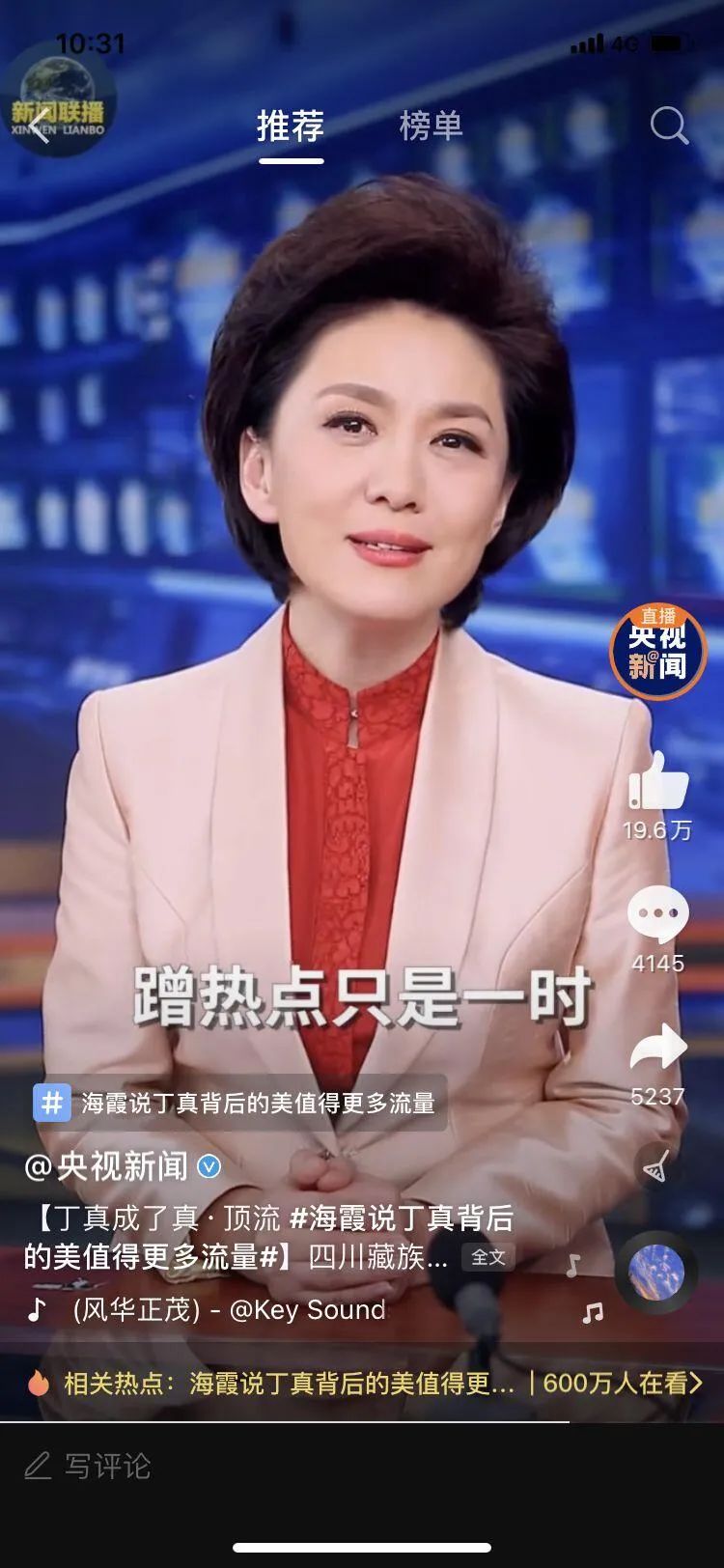724x1568 pixels.
Task: Open hashtag 海霞说丁真背后的美值得更多流量 chip
Action: click(x=239, y=1103)
